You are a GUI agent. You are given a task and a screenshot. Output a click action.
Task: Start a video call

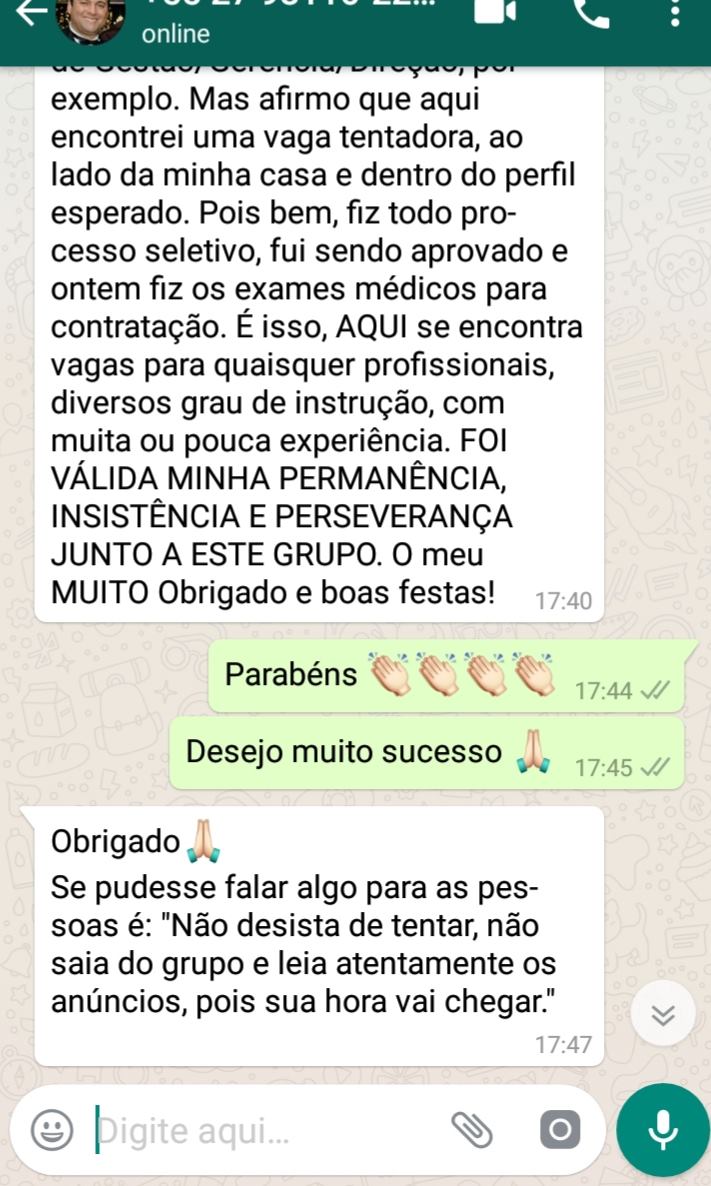click(494, 12)
